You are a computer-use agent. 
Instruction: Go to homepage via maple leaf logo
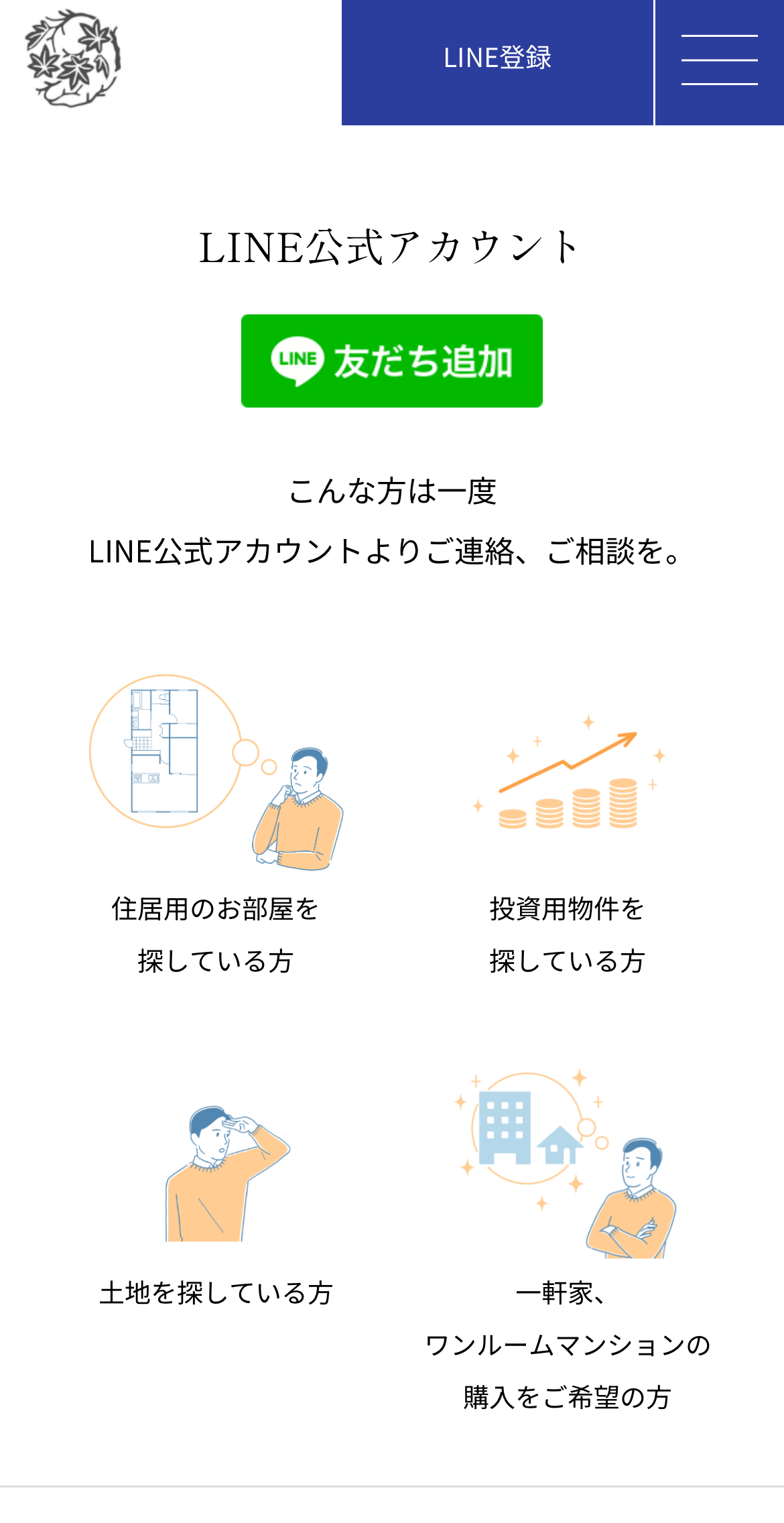(73, 58)
